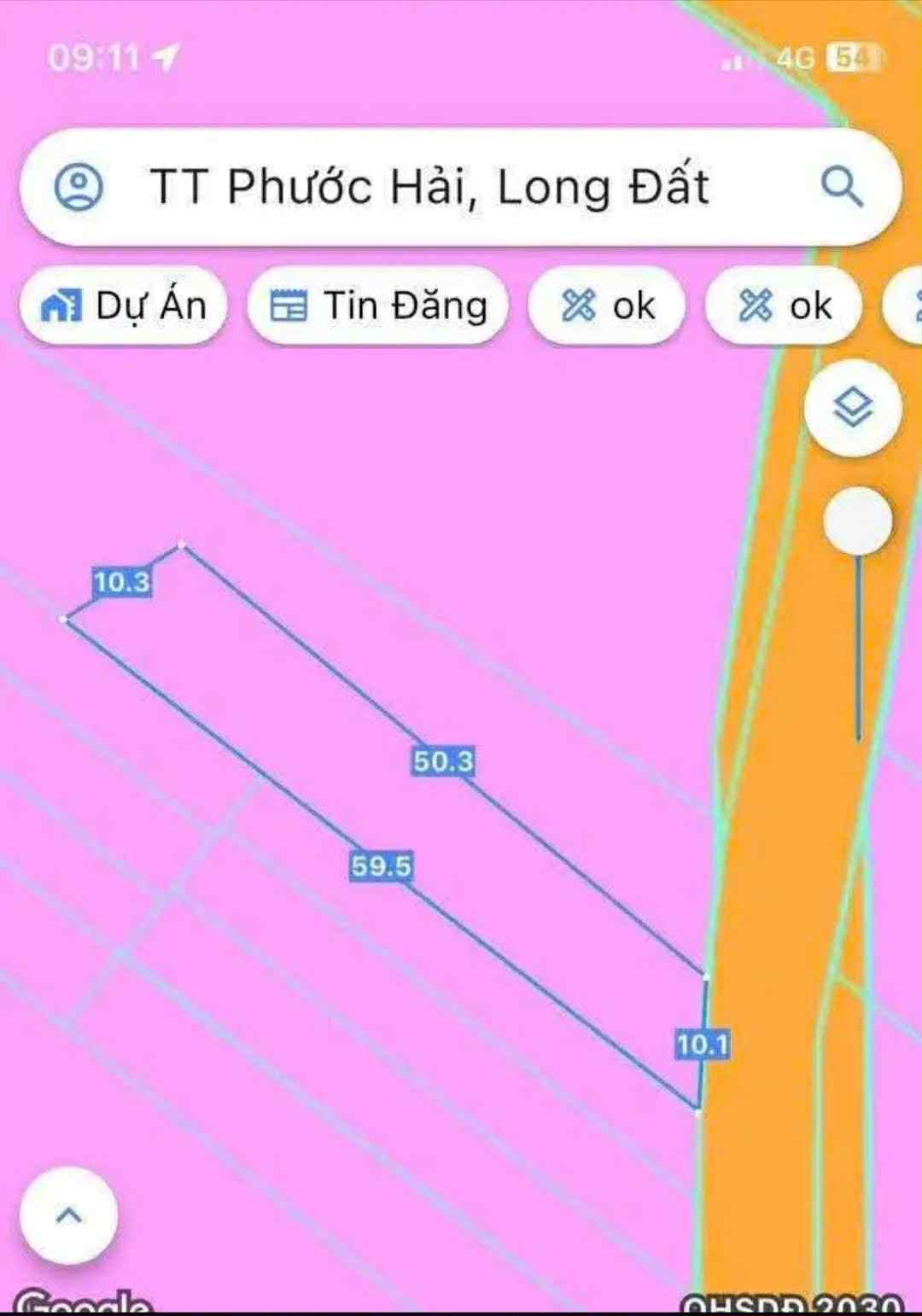
Task: Tap the second ok measurement chip
Action: point(785,306)
